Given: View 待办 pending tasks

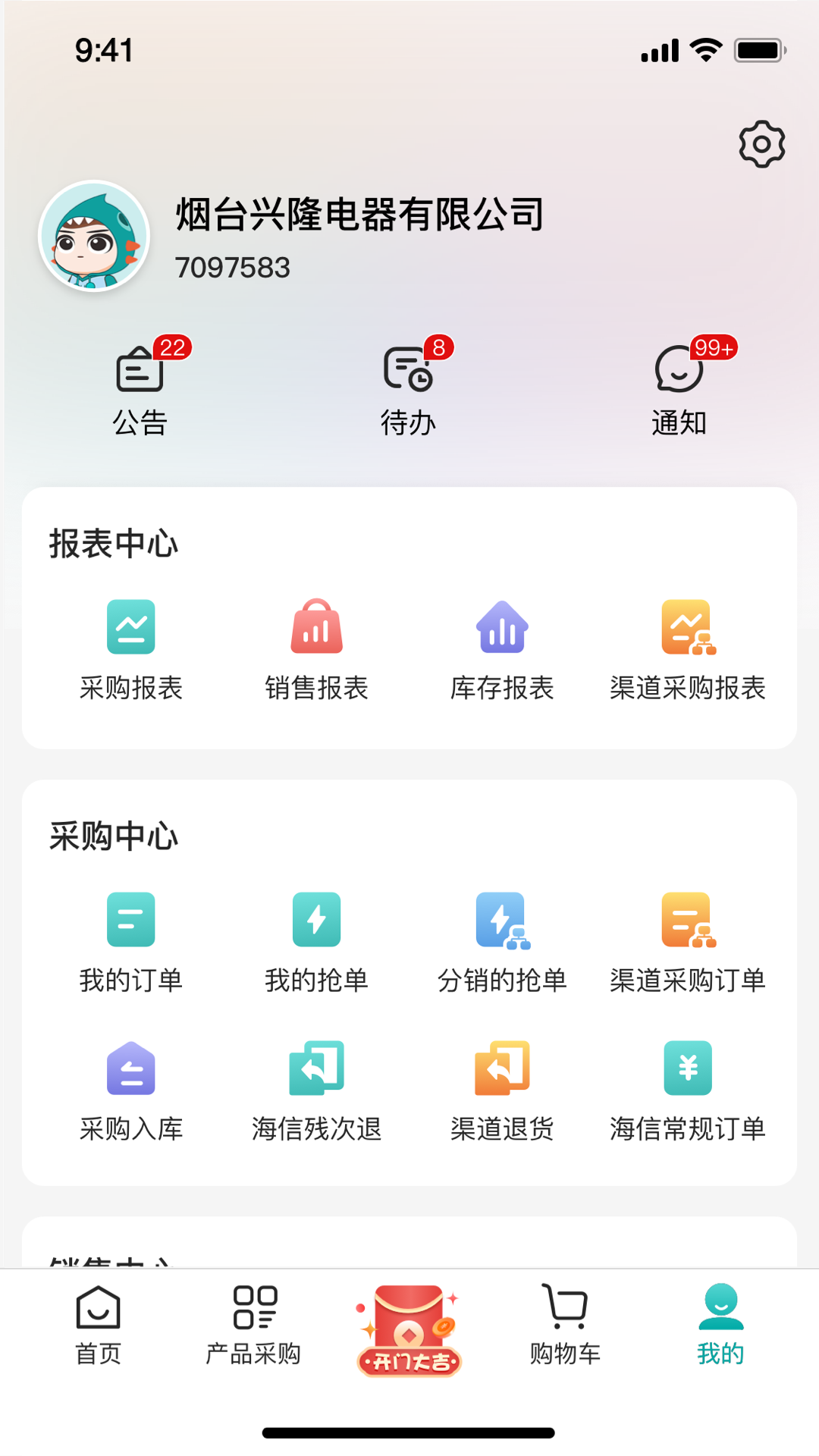Looking at the screenshot, I should click(409, 388).
